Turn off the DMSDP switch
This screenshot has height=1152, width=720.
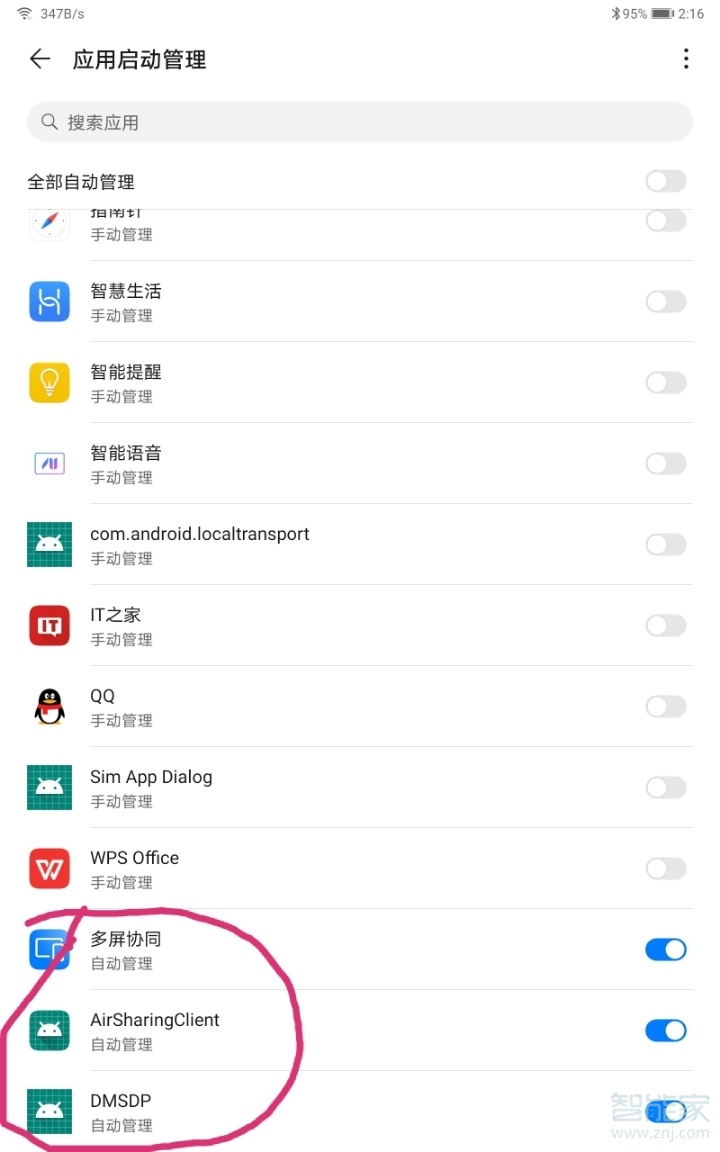(665, 1110)
